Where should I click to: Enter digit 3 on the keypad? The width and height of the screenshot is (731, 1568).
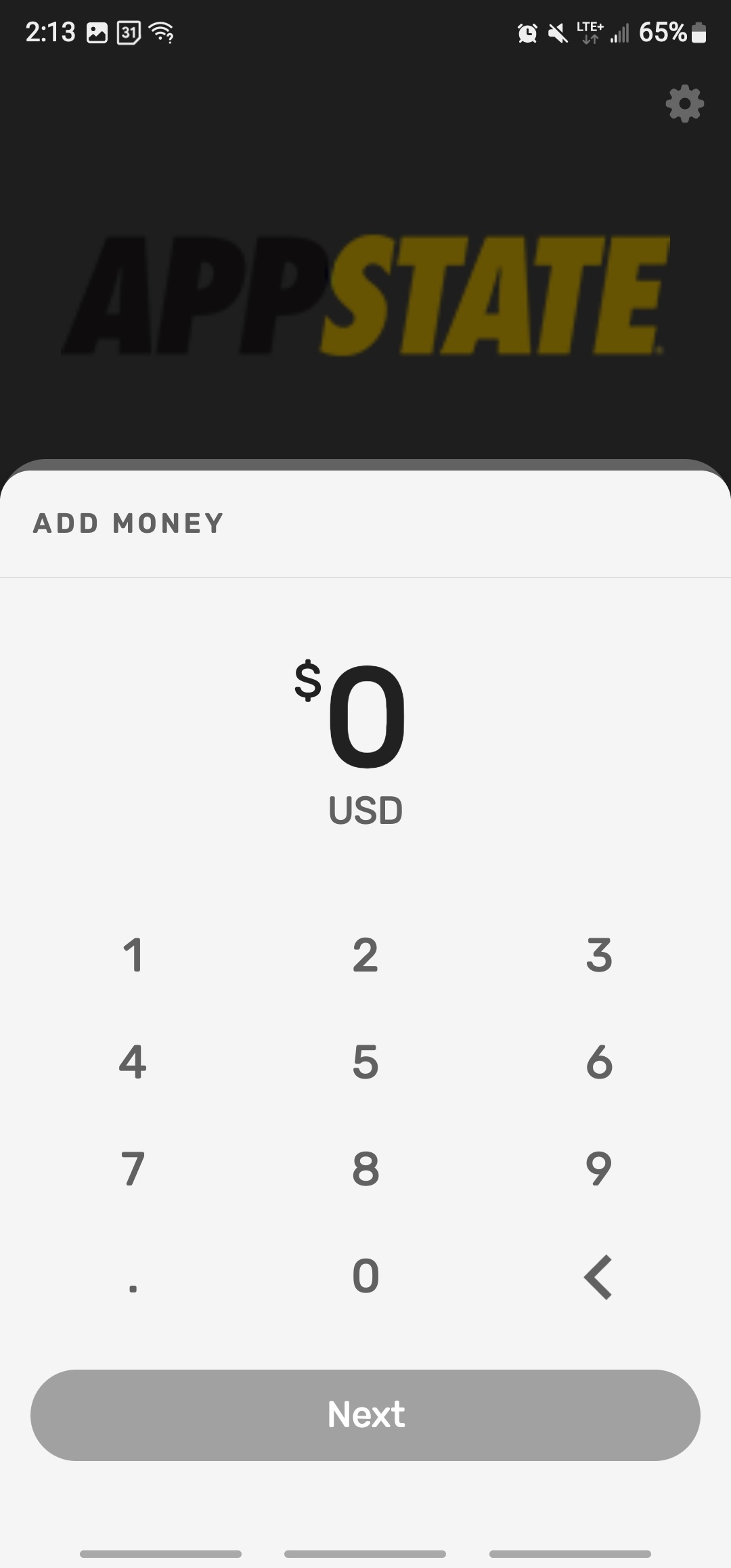599,955
